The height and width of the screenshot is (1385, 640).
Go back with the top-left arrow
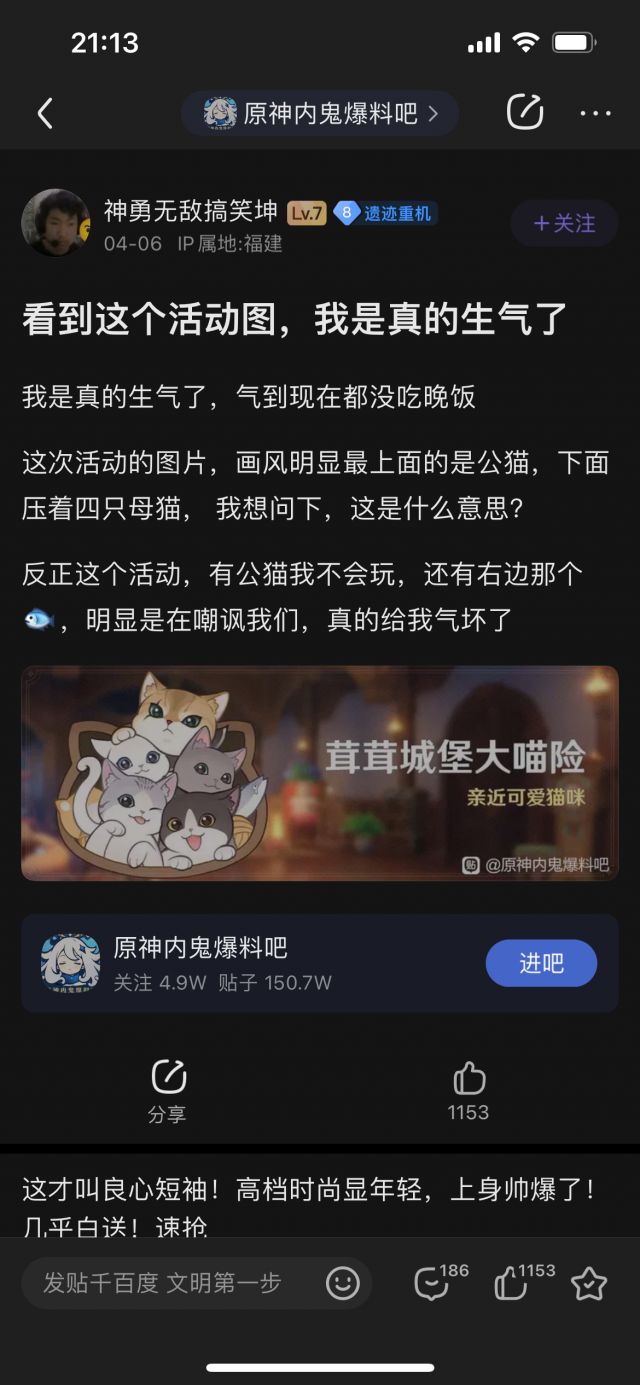click(x=45, y=113)
